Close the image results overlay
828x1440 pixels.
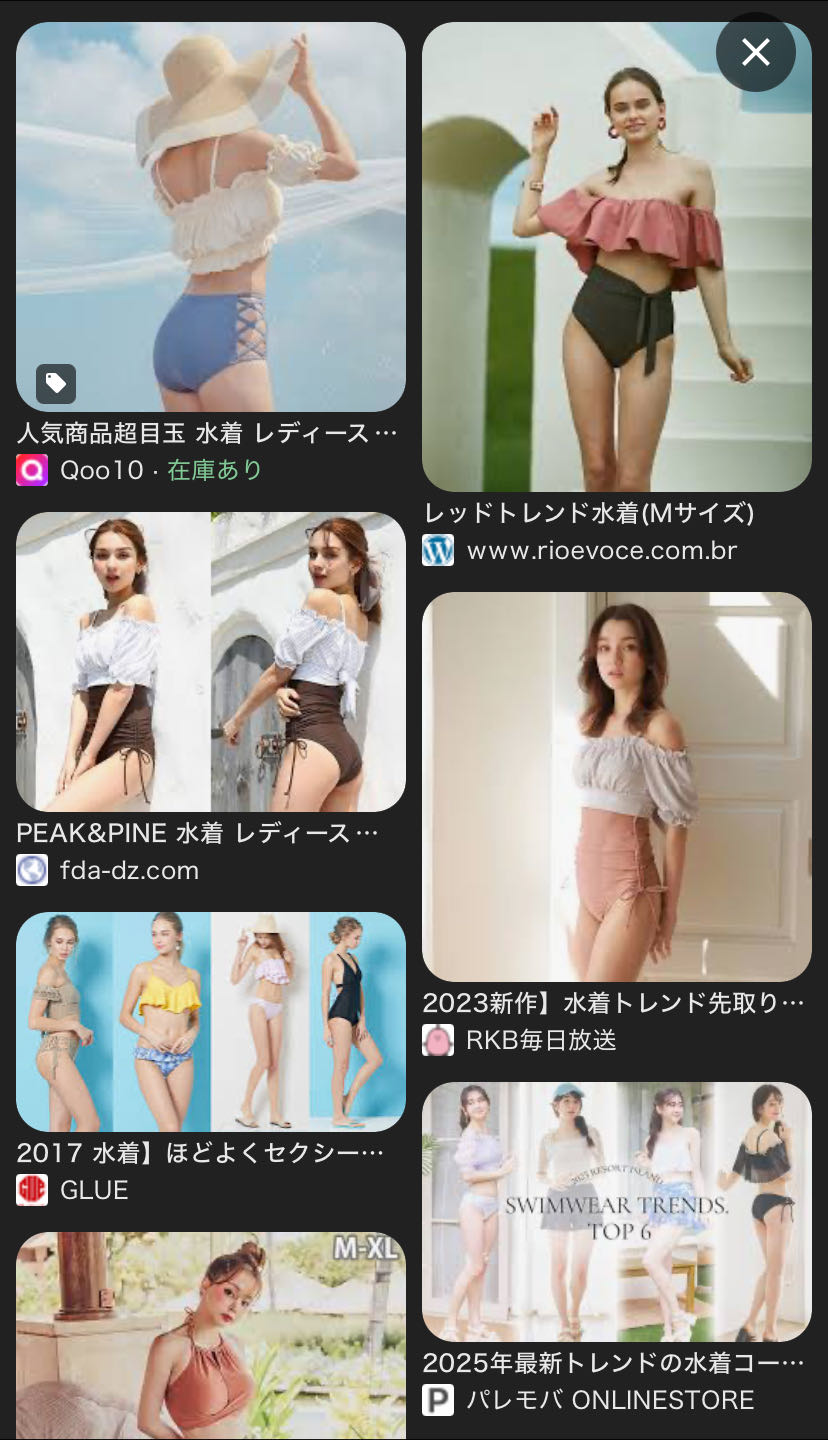pyautogui.click(x=756, y=52)
